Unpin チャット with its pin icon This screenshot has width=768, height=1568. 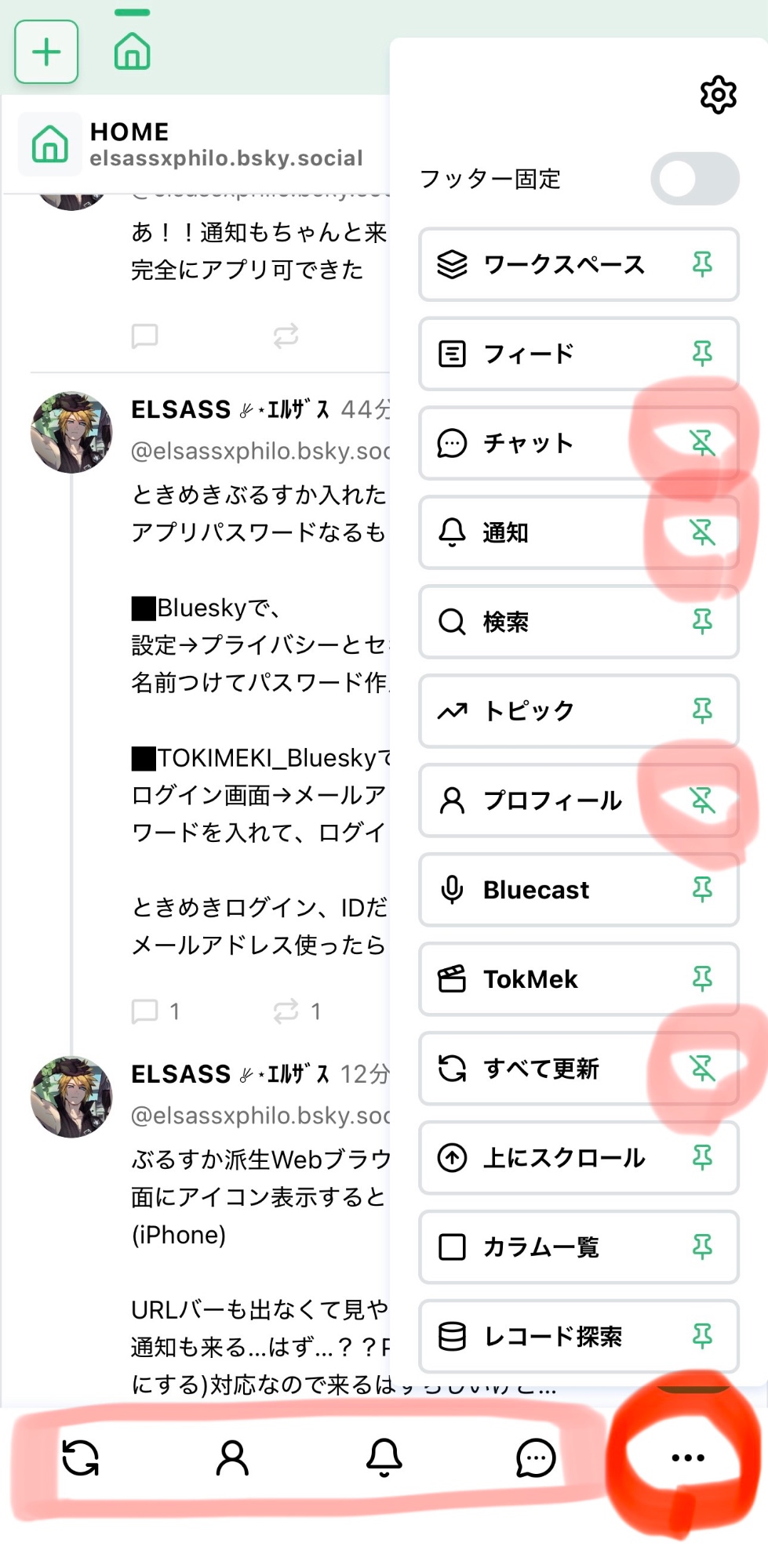click(702, 444)
